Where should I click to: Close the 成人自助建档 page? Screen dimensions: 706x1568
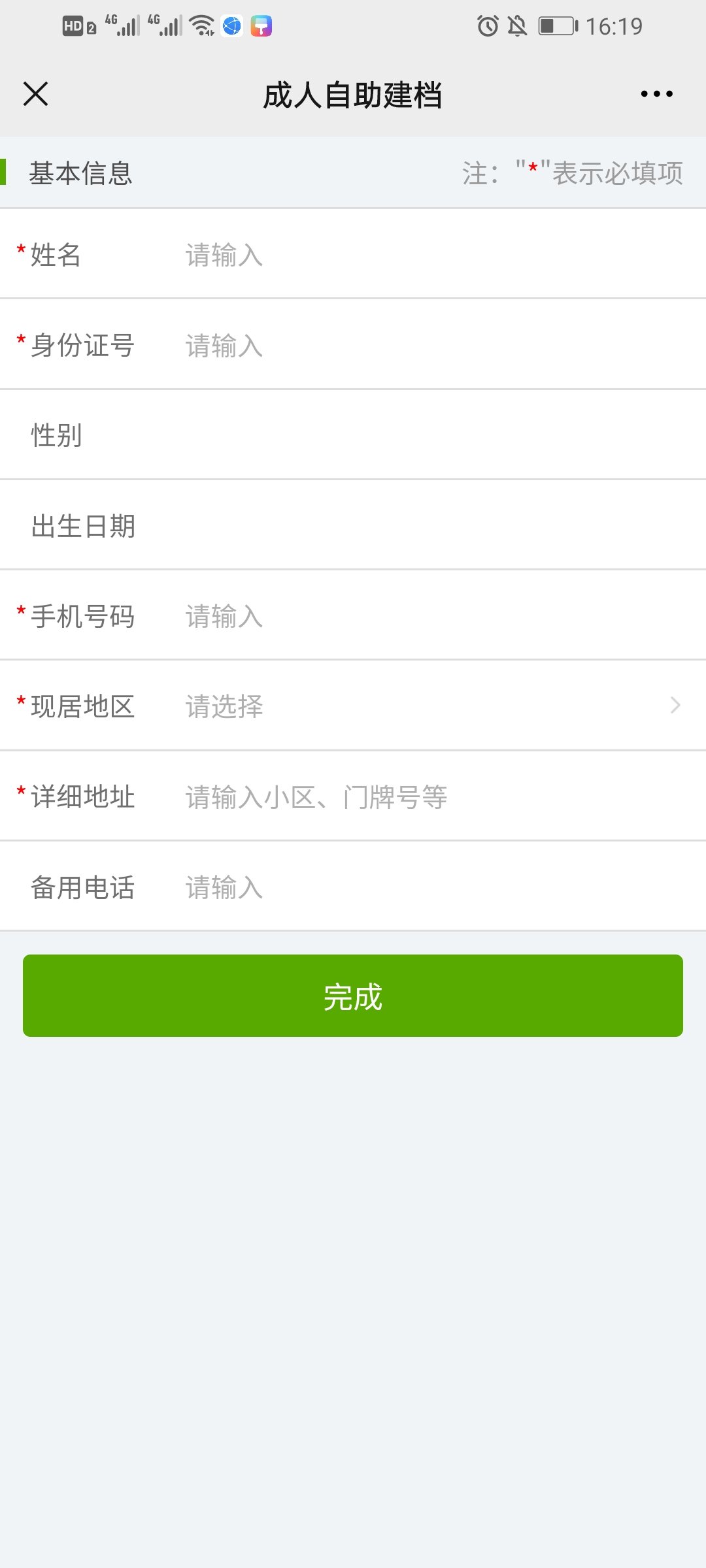pyautogui.click(x=36, y=94)
